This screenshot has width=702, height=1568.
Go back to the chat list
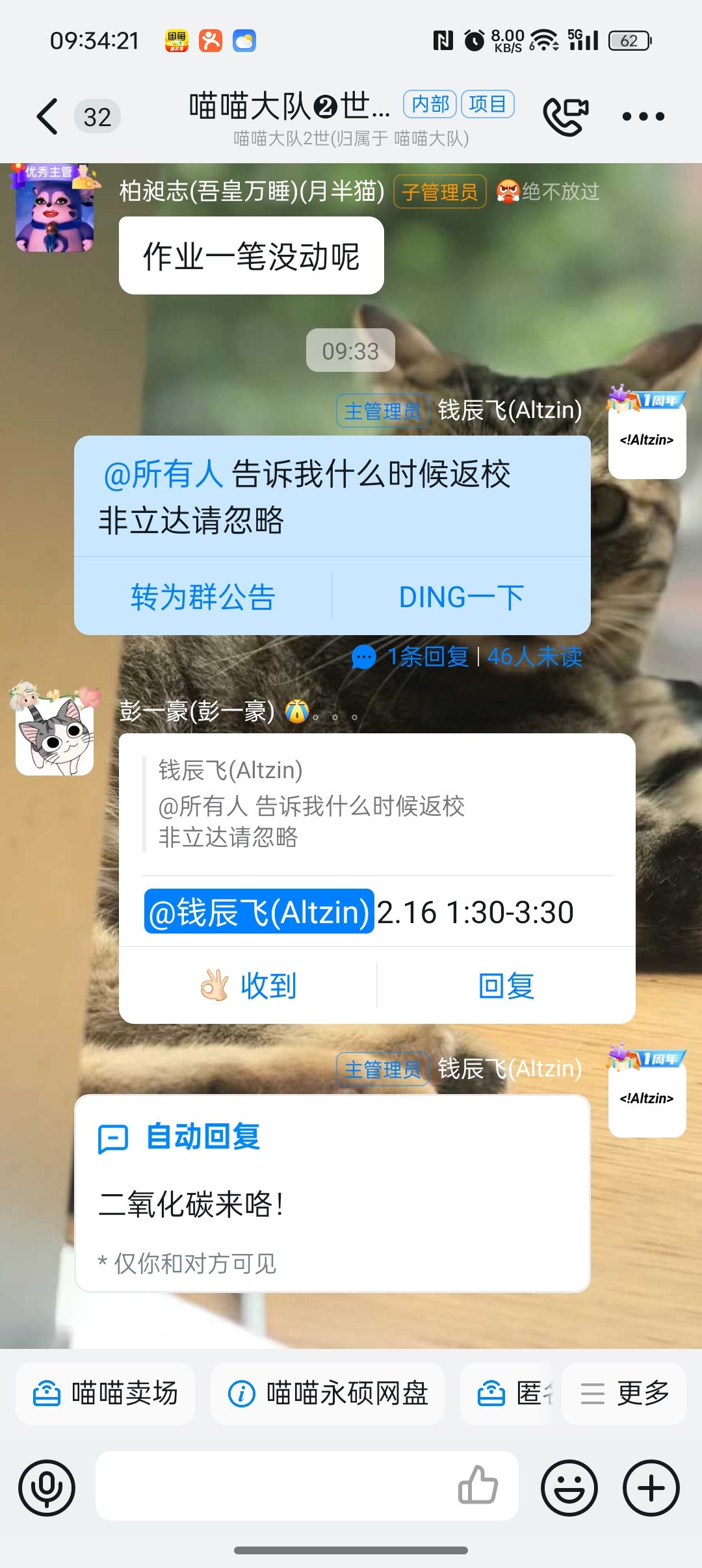tap(47, 117)
